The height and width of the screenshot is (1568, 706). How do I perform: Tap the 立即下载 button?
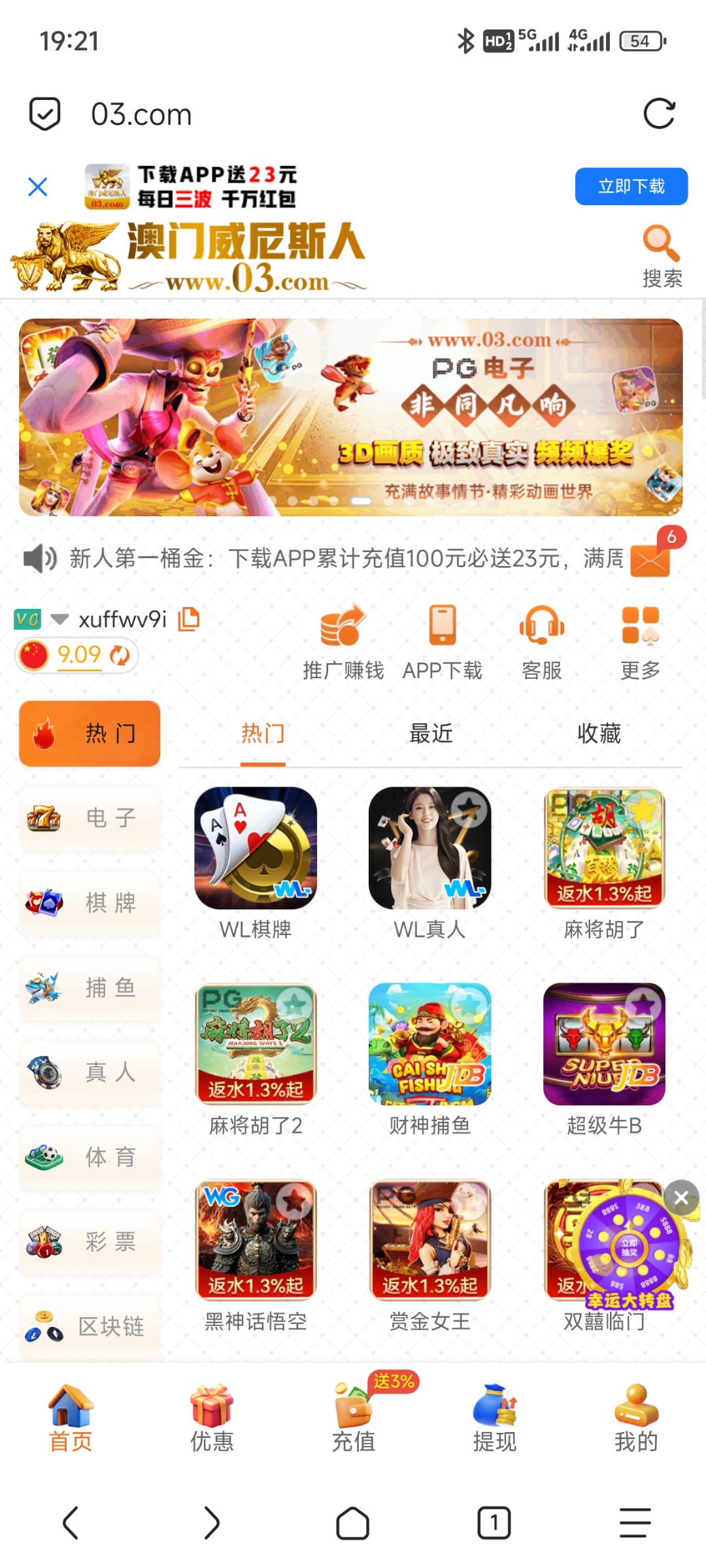(x=631, y=187)
